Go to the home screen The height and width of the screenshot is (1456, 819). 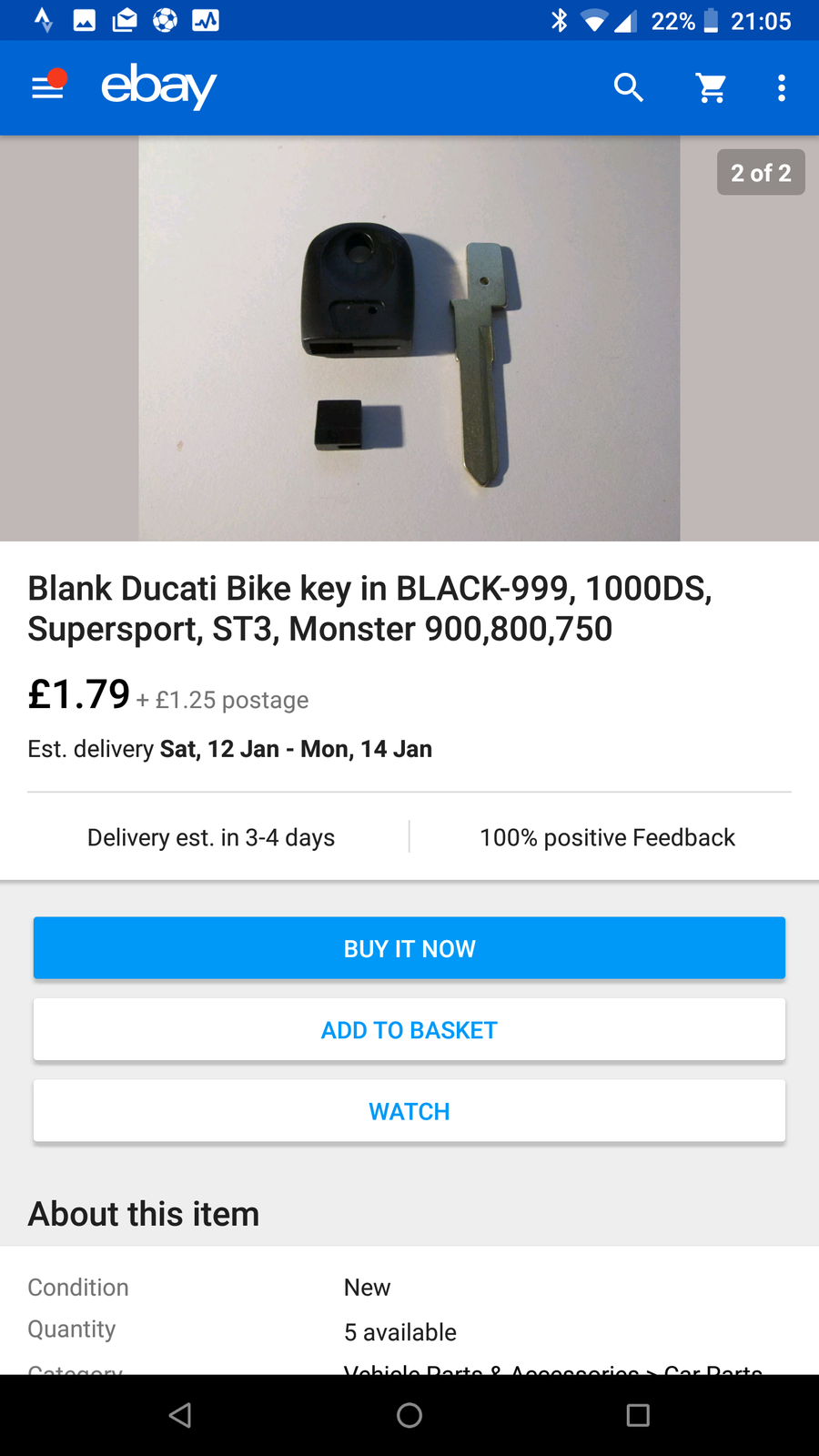[x=409, y=1415]
